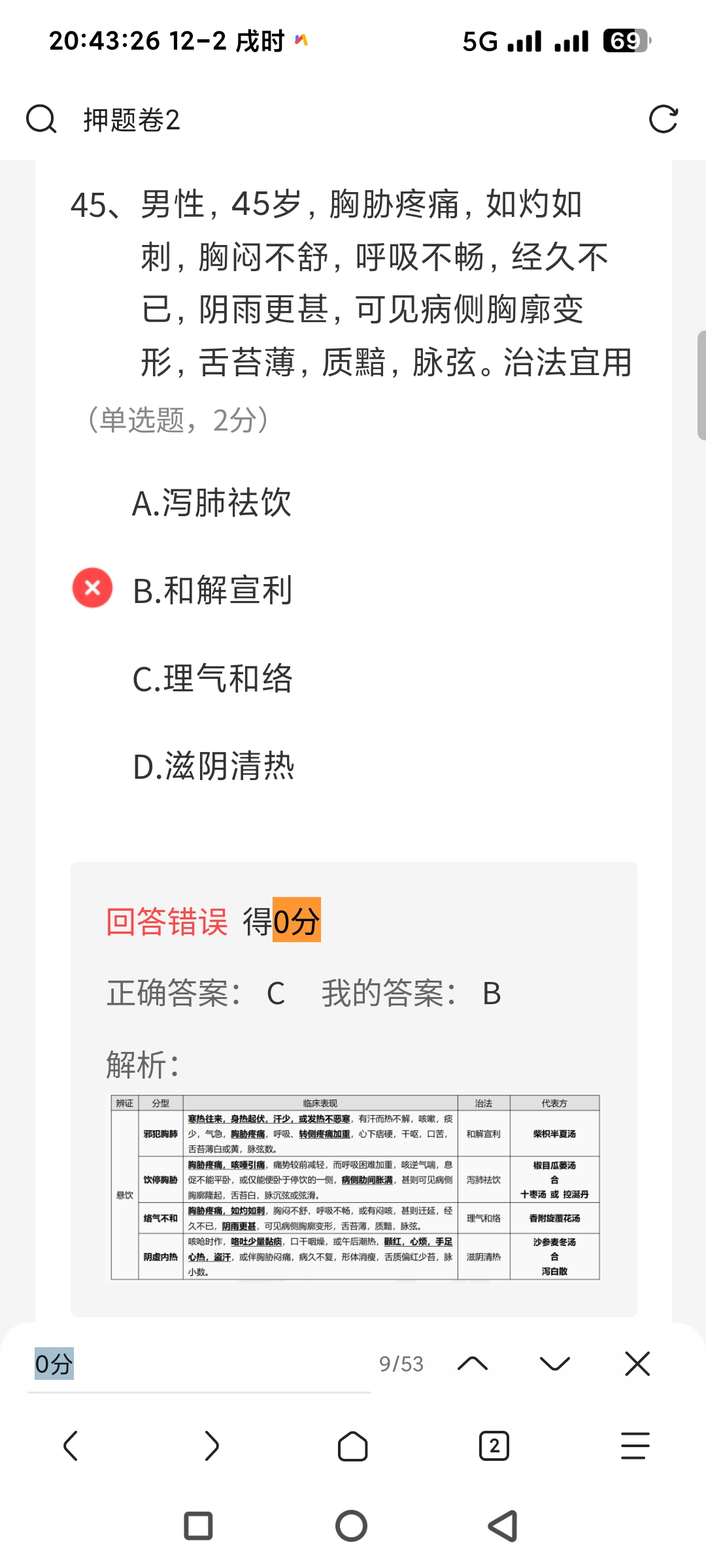
Task: Go forward in the browser toolbar
Action: click(x=211, y=1446)
